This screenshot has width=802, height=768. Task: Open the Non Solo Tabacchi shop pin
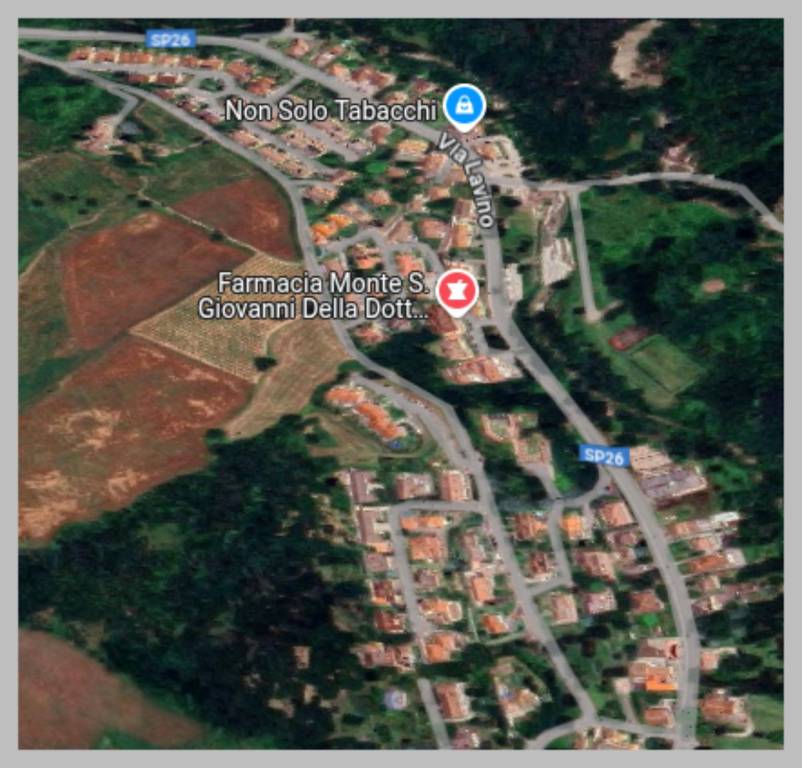pos(464,105)
